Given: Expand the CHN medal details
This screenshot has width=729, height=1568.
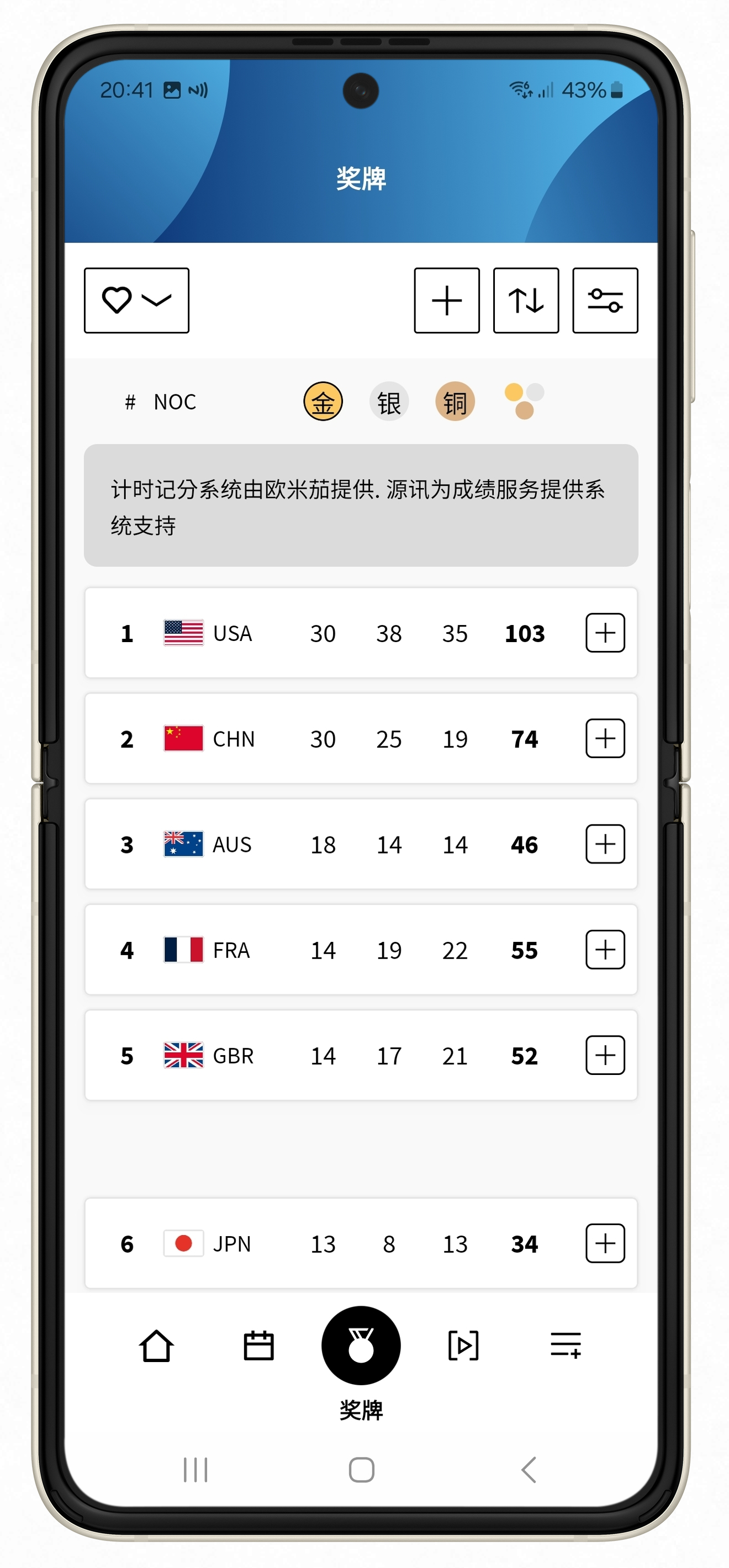Looking at the screenshot, I should (x=605, y=738).
